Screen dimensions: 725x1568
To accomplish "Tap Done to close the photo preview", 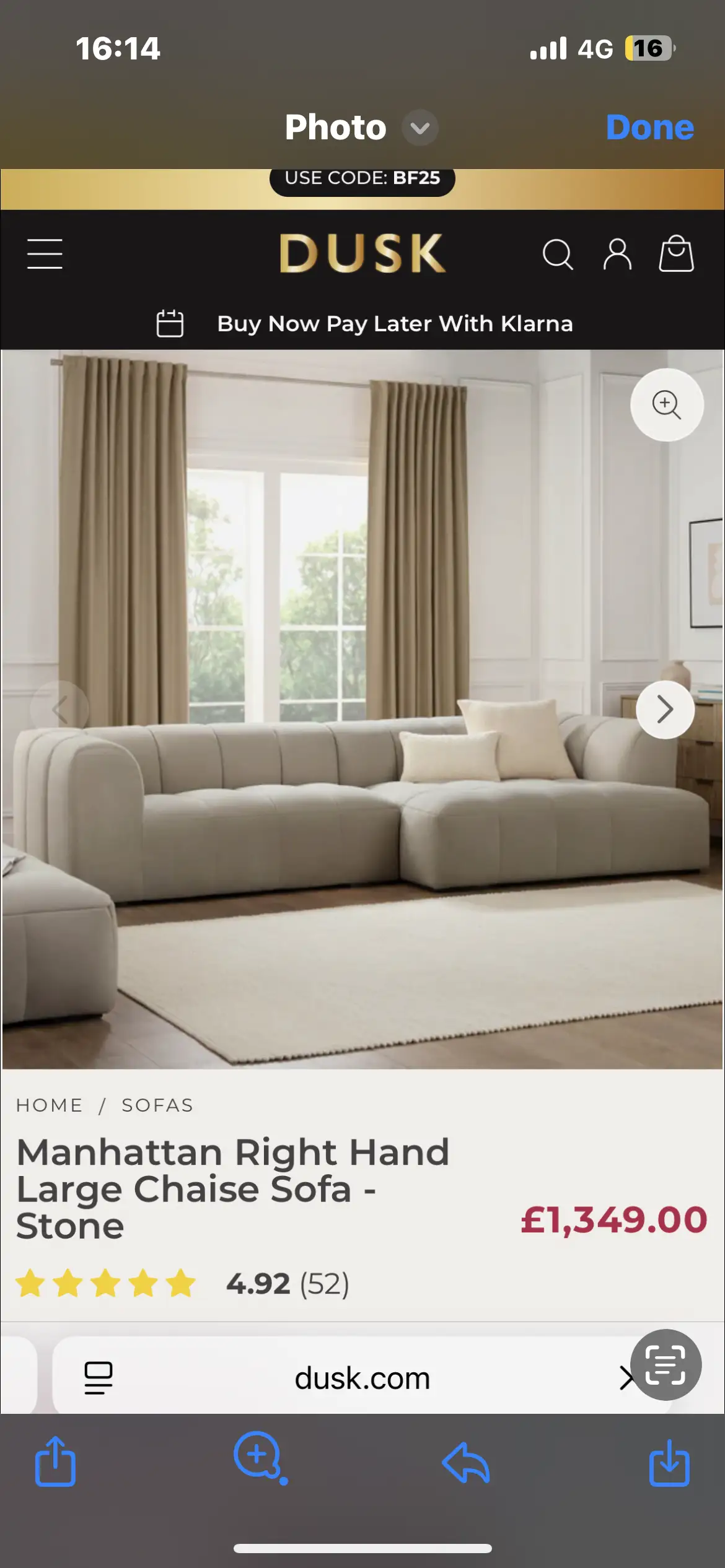I will [649, 128].
